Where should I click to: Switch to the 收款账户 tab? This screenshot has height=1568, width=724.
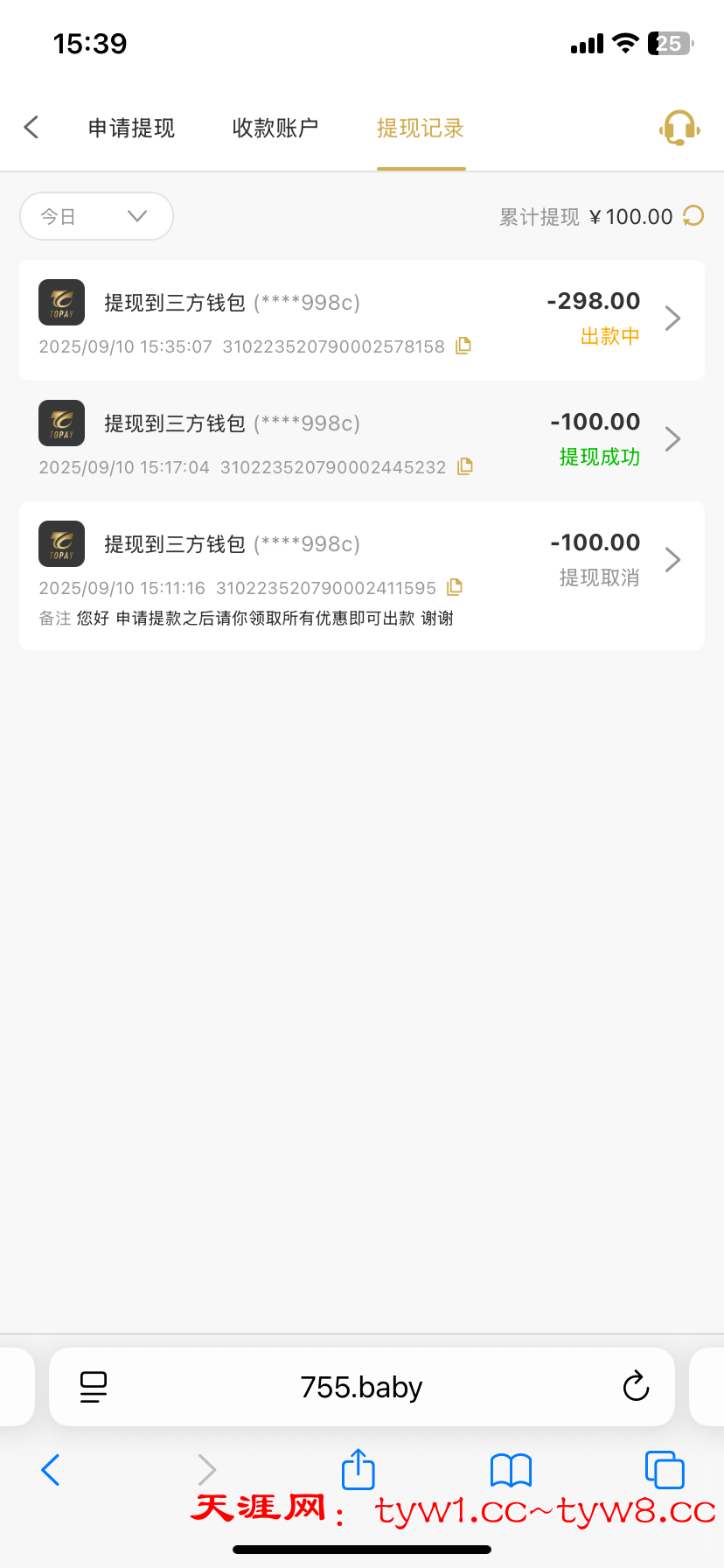tap(275, 129)
